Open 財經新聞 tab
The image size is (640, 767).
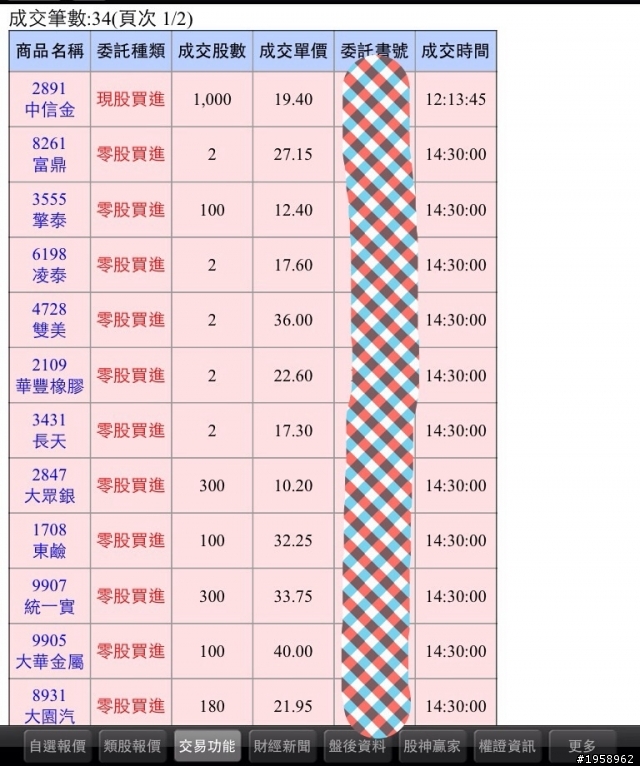point(282,746)
